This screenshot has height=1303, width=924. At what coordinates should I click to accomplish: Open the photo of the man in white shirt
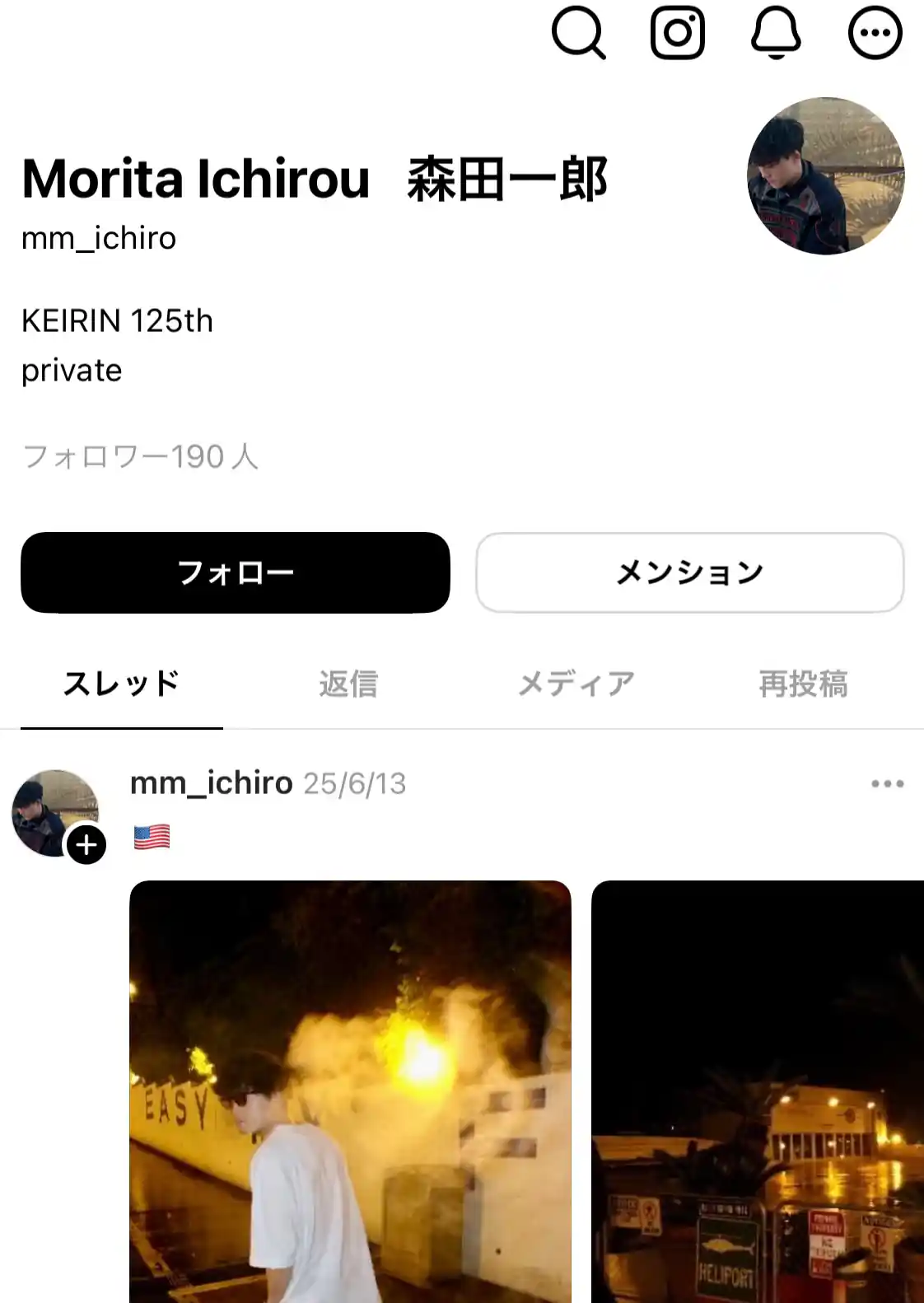click(x=348, y=1087)
